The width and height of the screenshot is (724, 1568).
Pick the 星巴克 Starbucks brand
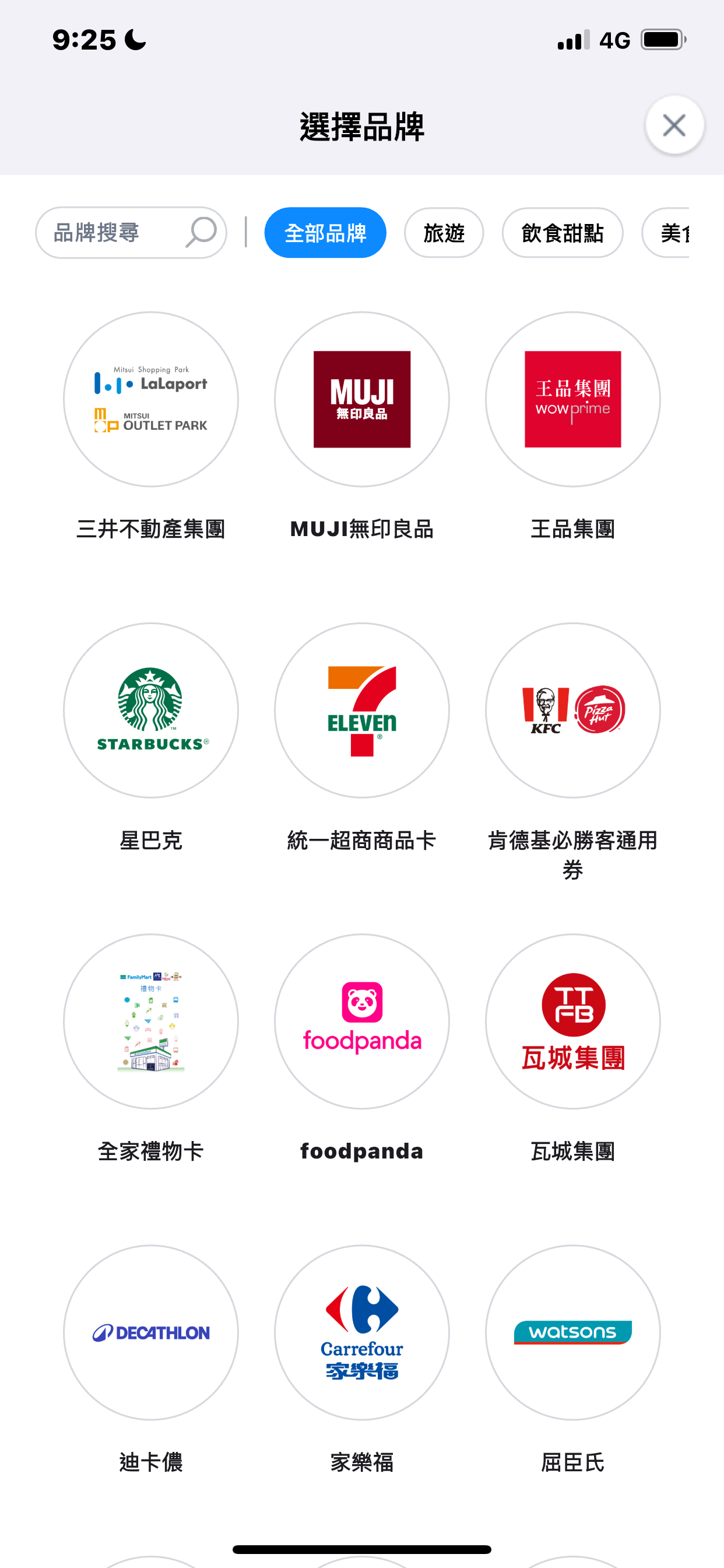coord(151,710)
